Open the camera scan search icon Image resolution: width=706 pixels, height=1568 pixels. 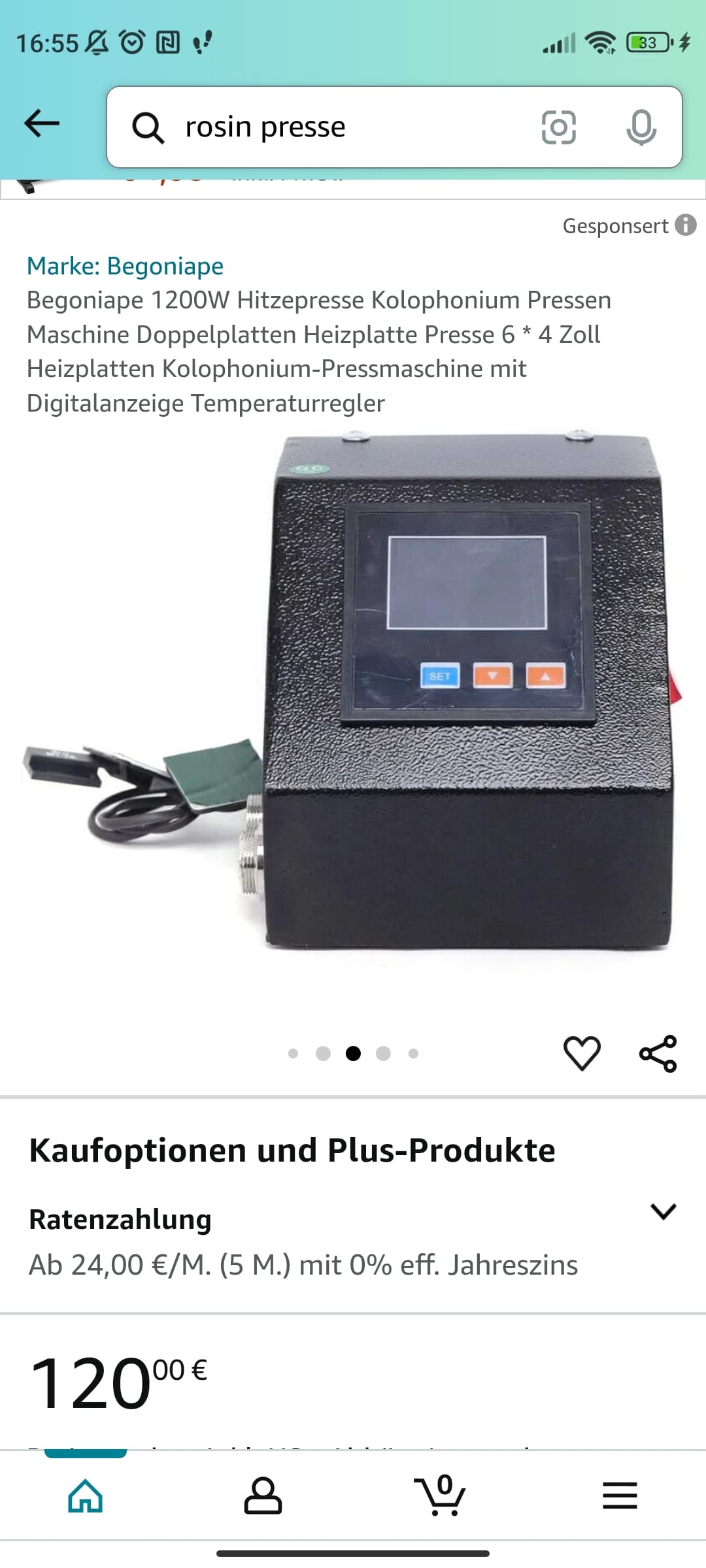[559, 127]
